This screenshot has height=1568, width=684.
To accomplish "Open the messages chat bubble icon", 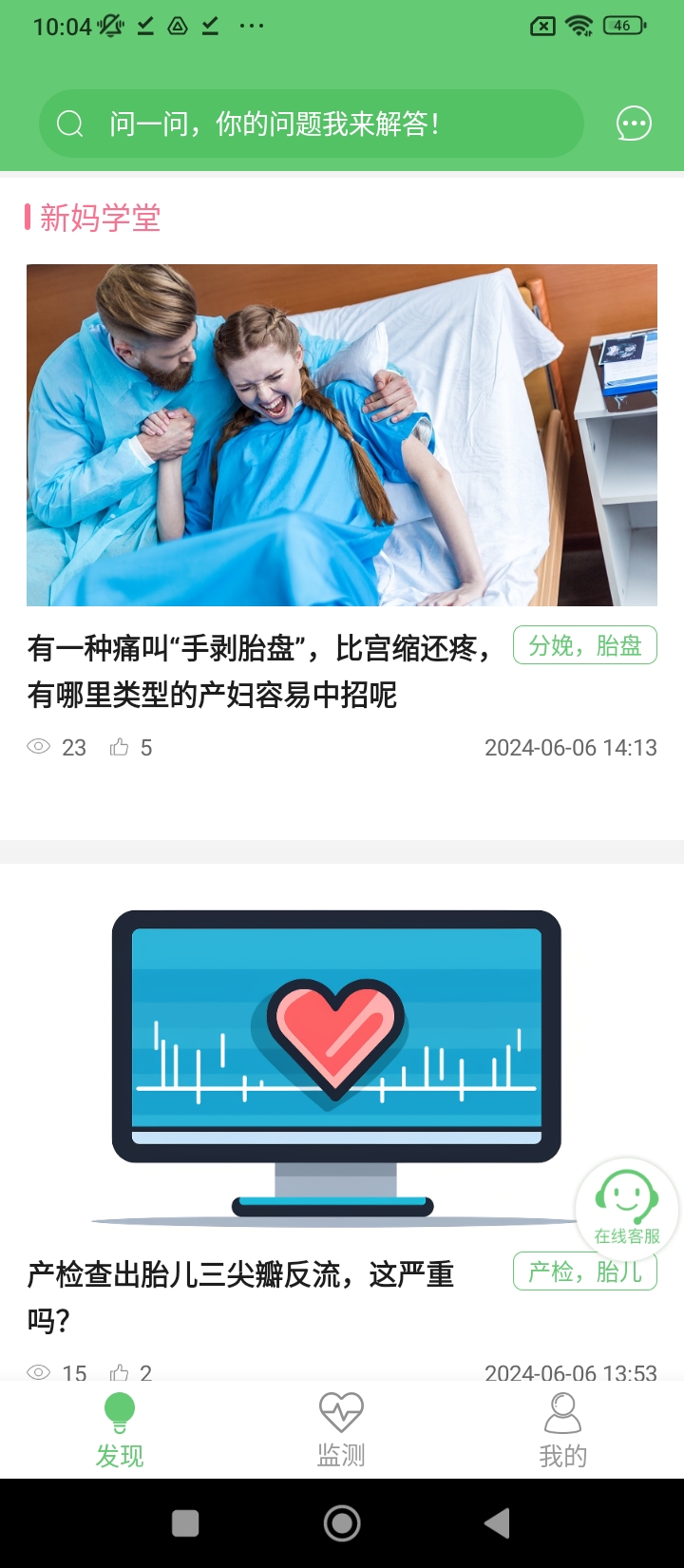I will click(x=634, y=124).
